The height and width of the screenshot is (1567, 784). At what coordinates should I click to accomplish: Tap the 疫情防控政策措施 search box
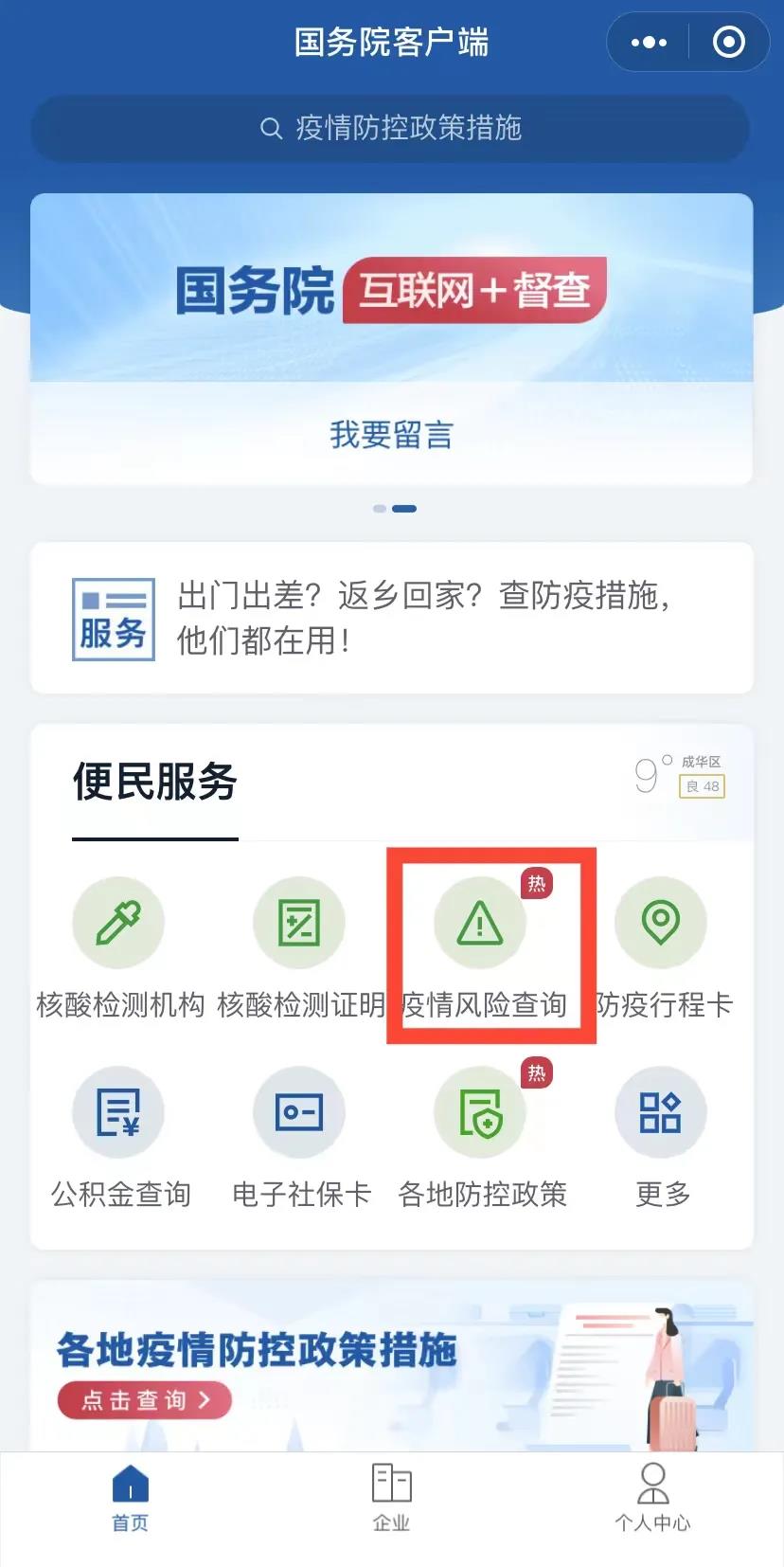click(390, 128)
